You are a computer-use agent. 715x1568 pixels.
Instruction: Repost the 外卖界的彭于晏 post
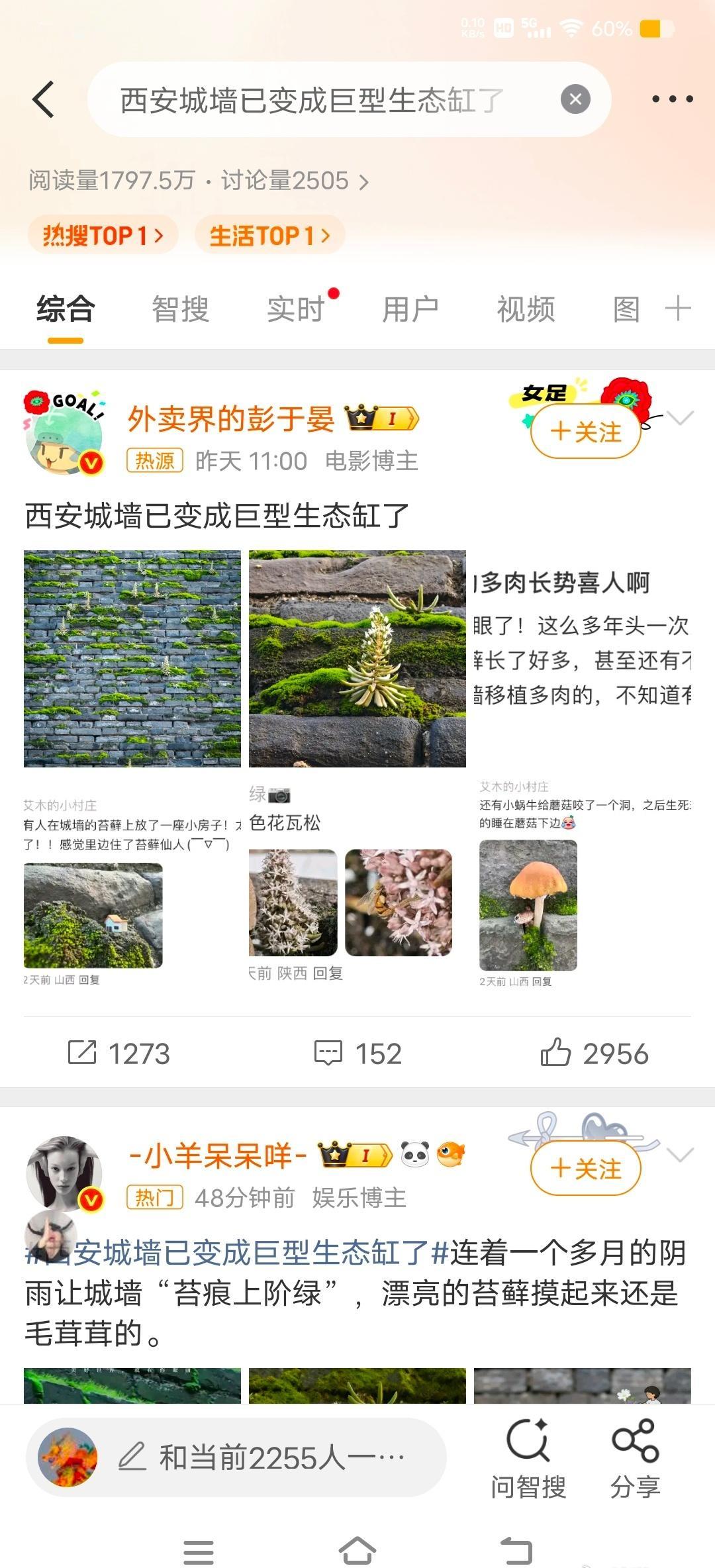tap(119, 1053)
